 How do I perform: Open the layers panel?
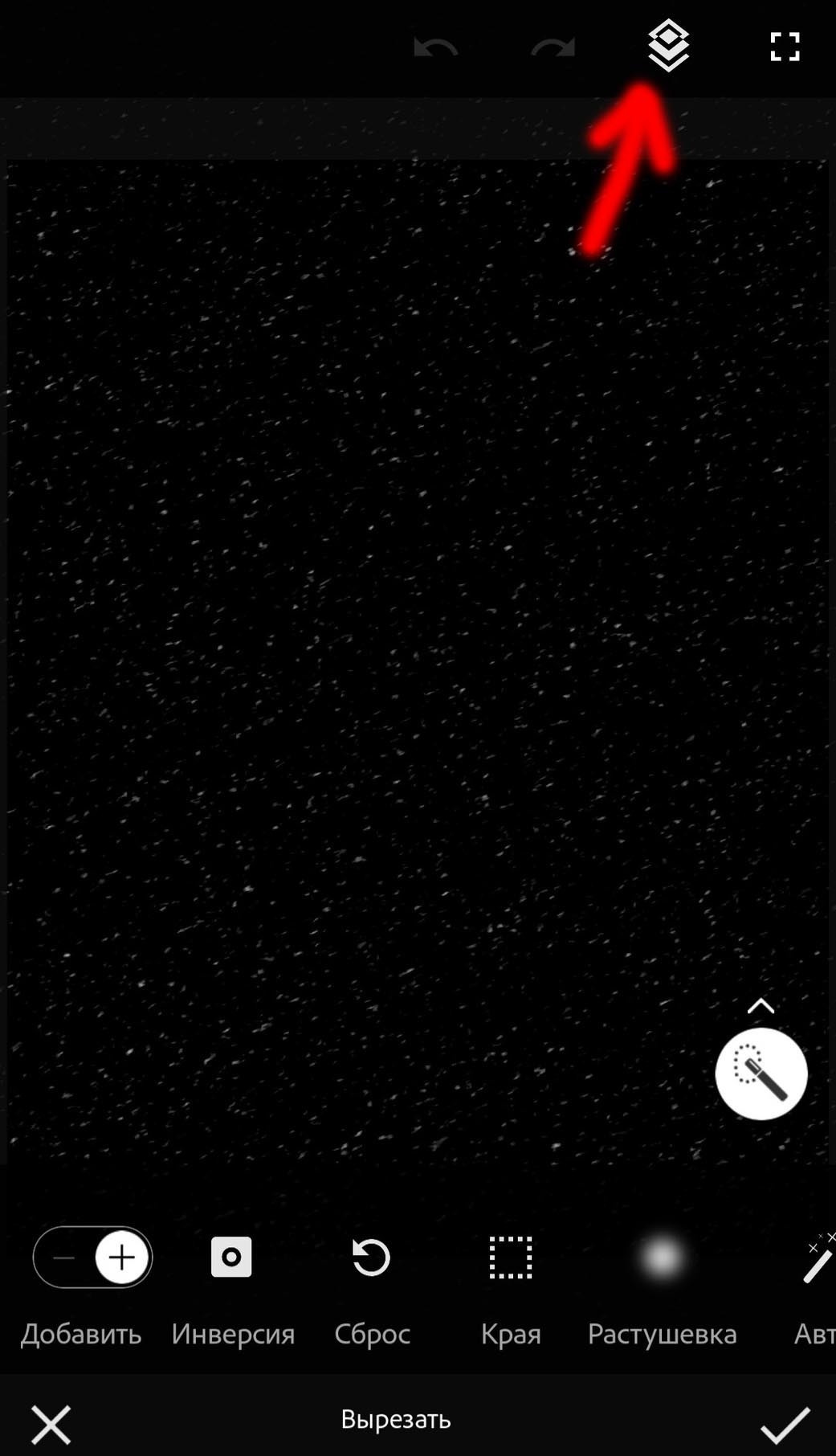[x=668, y=46]
